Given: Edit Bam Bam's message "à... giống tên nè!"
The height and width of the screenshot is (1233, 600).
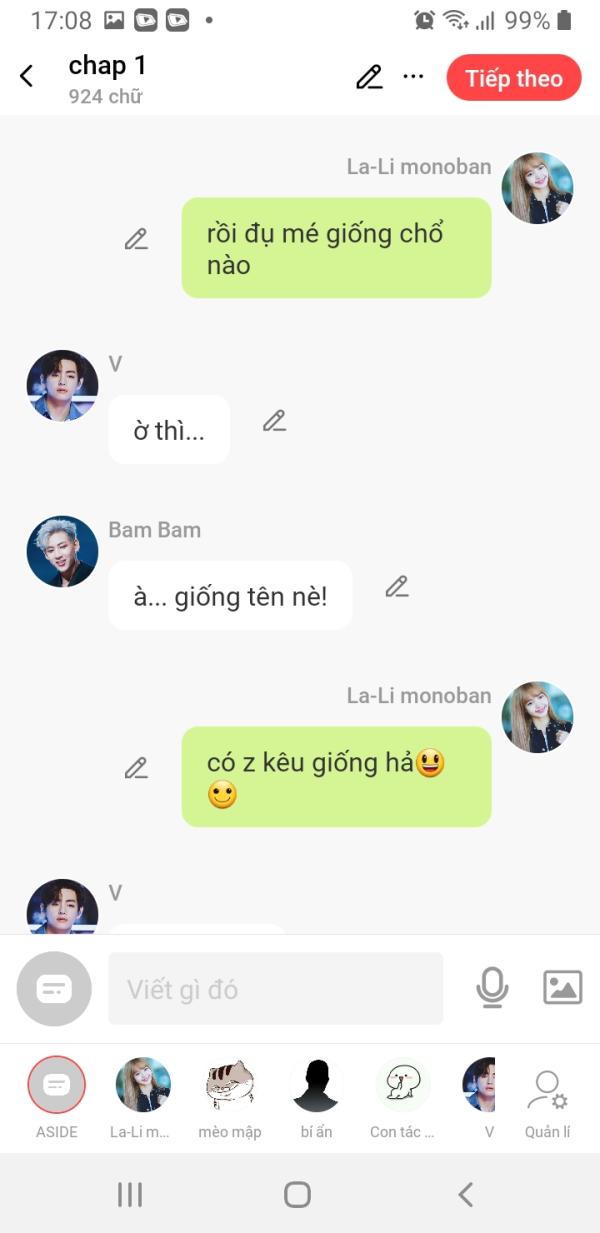Looking at the screenshot, I should coord(397,587).
